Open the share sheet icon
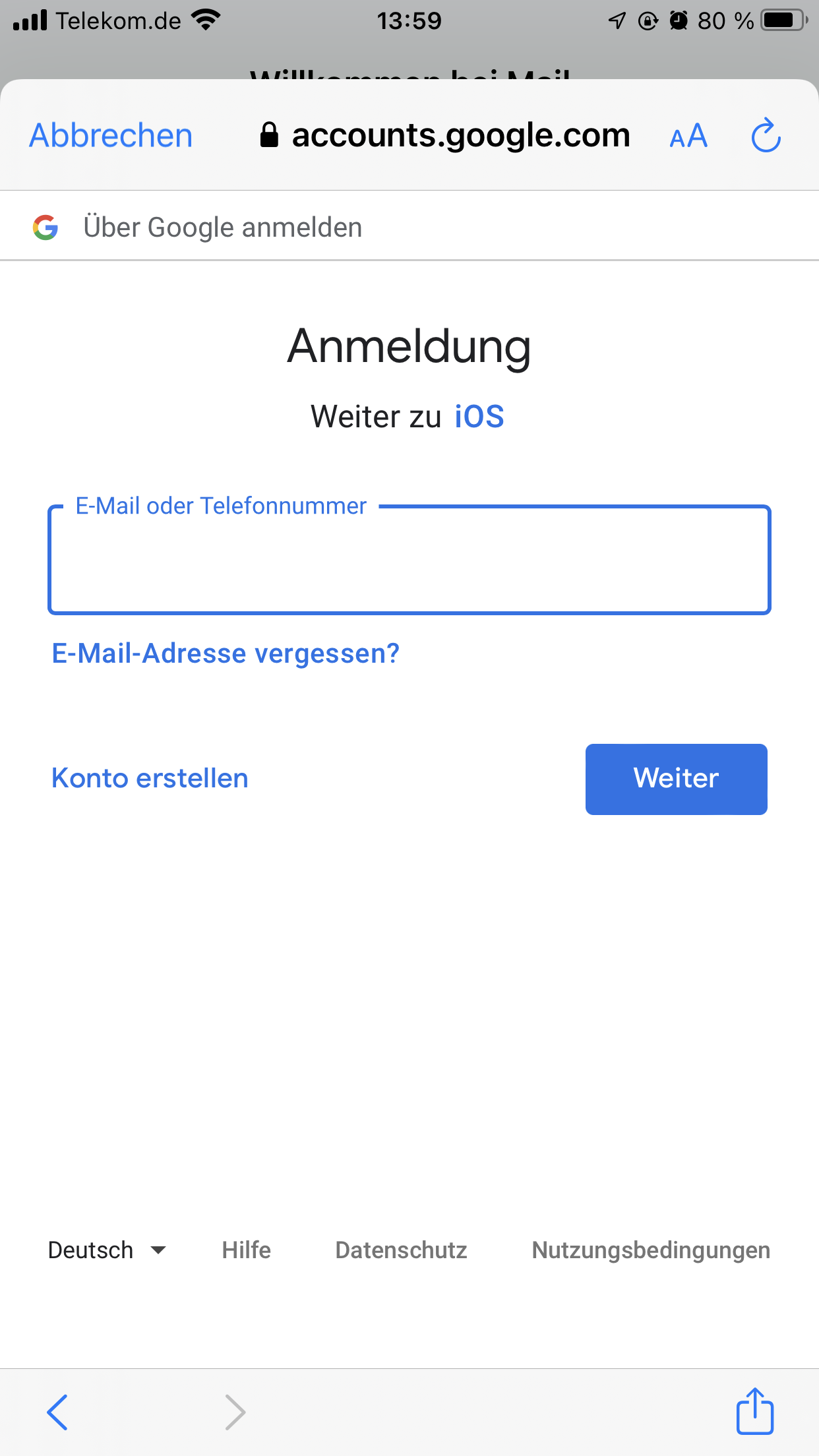This screenshot has height=1456, width=819. (755, 1410)
